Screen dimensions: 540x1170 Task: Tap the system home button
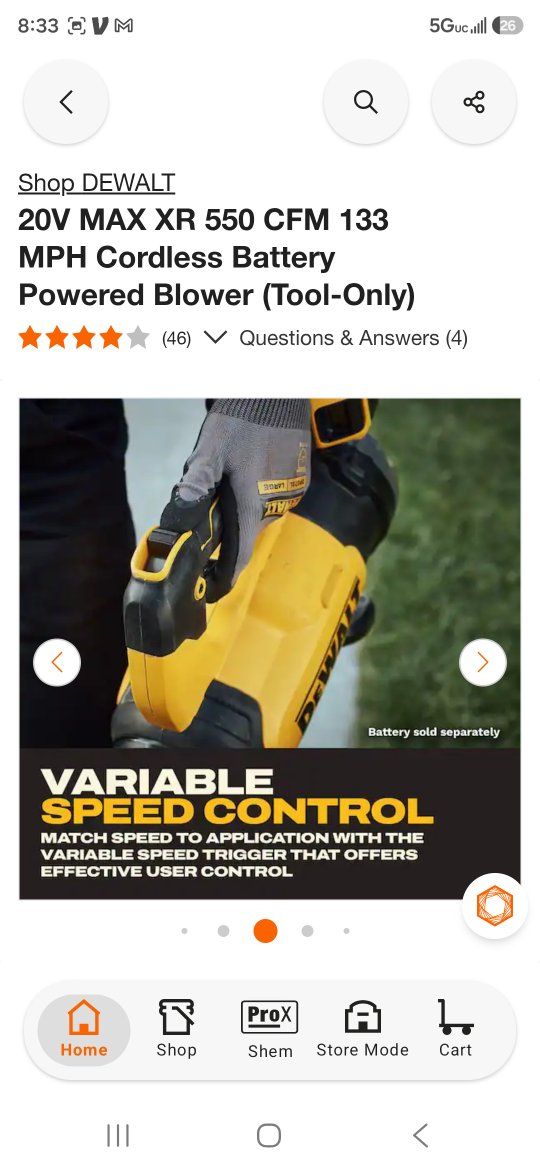point(269,1136)
